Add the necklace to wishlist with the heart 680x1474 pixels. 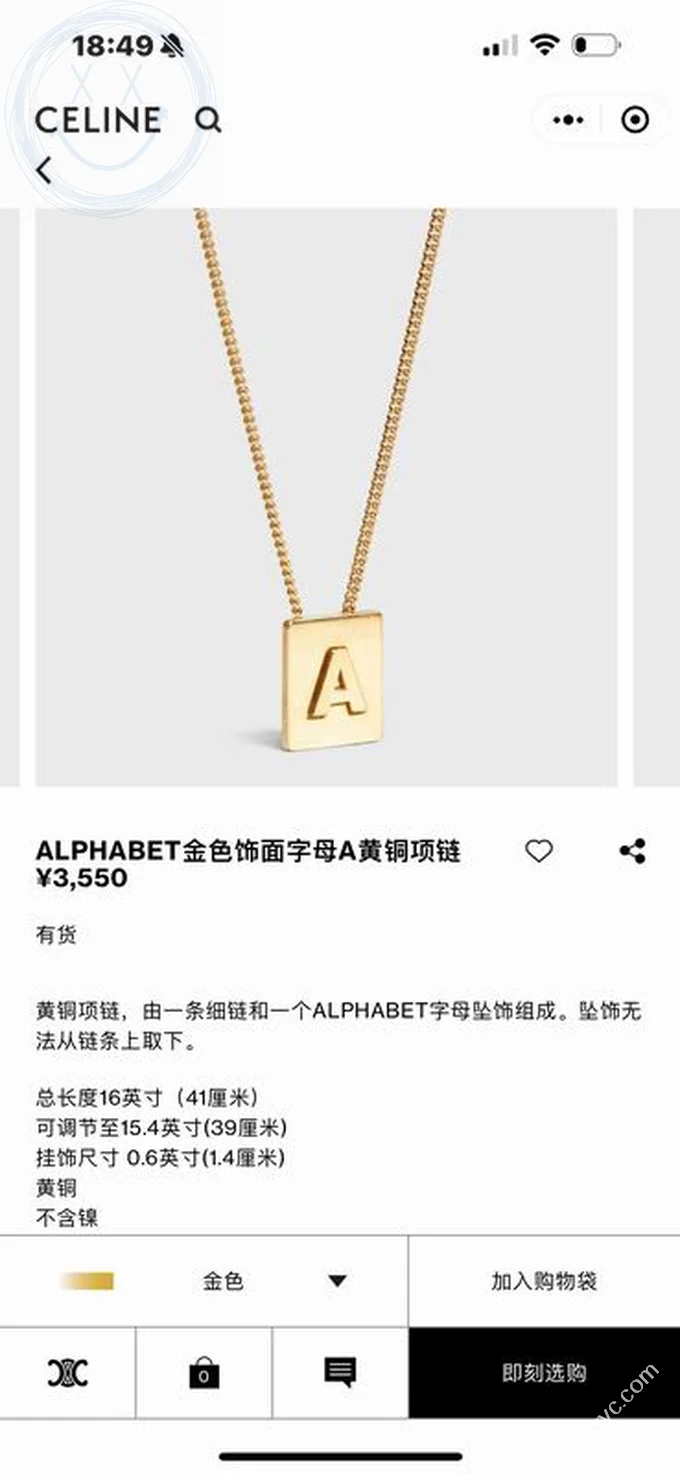tap(539, 851)
